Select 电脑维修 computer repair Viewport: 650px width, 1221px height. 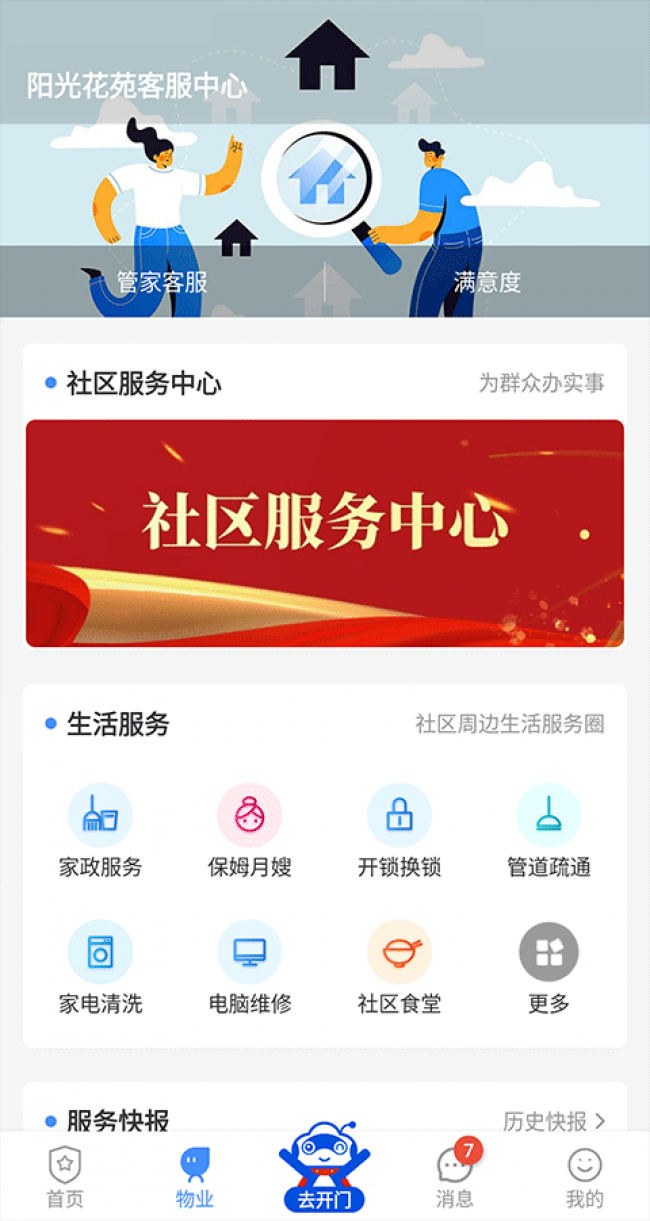pyautogui.click(x=250, y=966)
